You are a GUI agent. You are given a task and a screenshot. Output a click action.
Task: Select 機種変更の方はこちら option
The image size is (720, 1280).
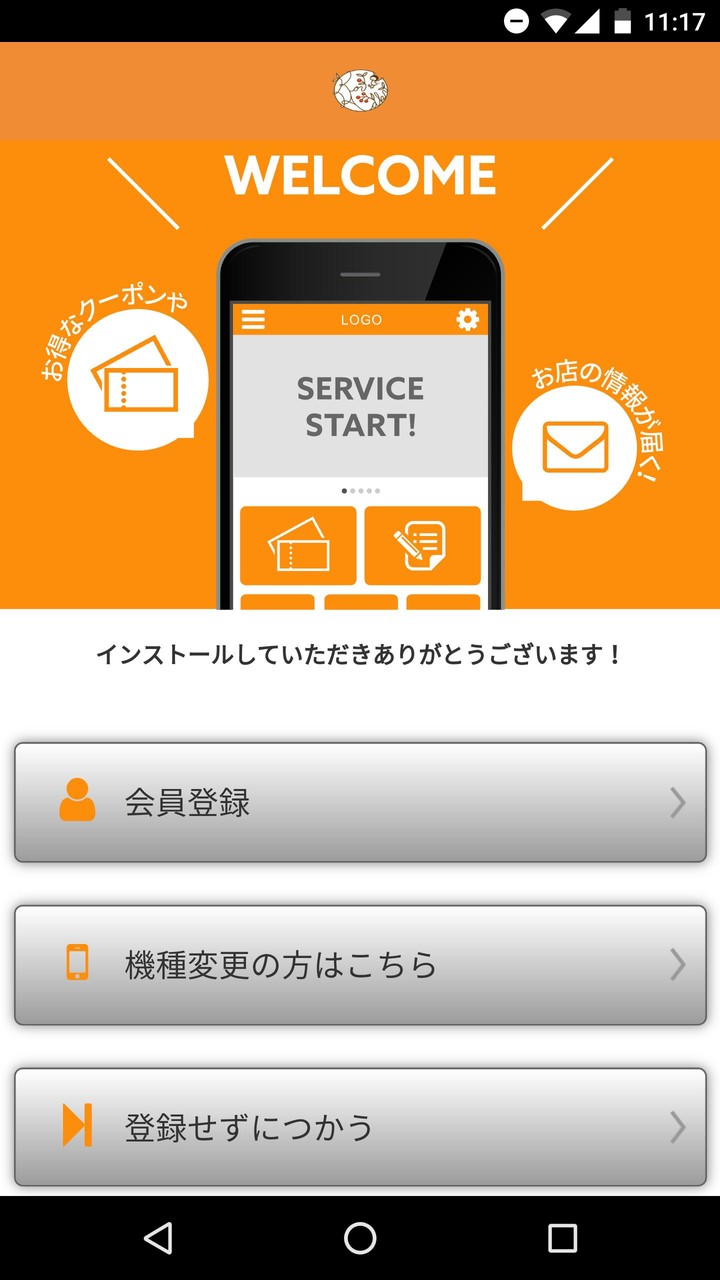[x=360, y=965]
